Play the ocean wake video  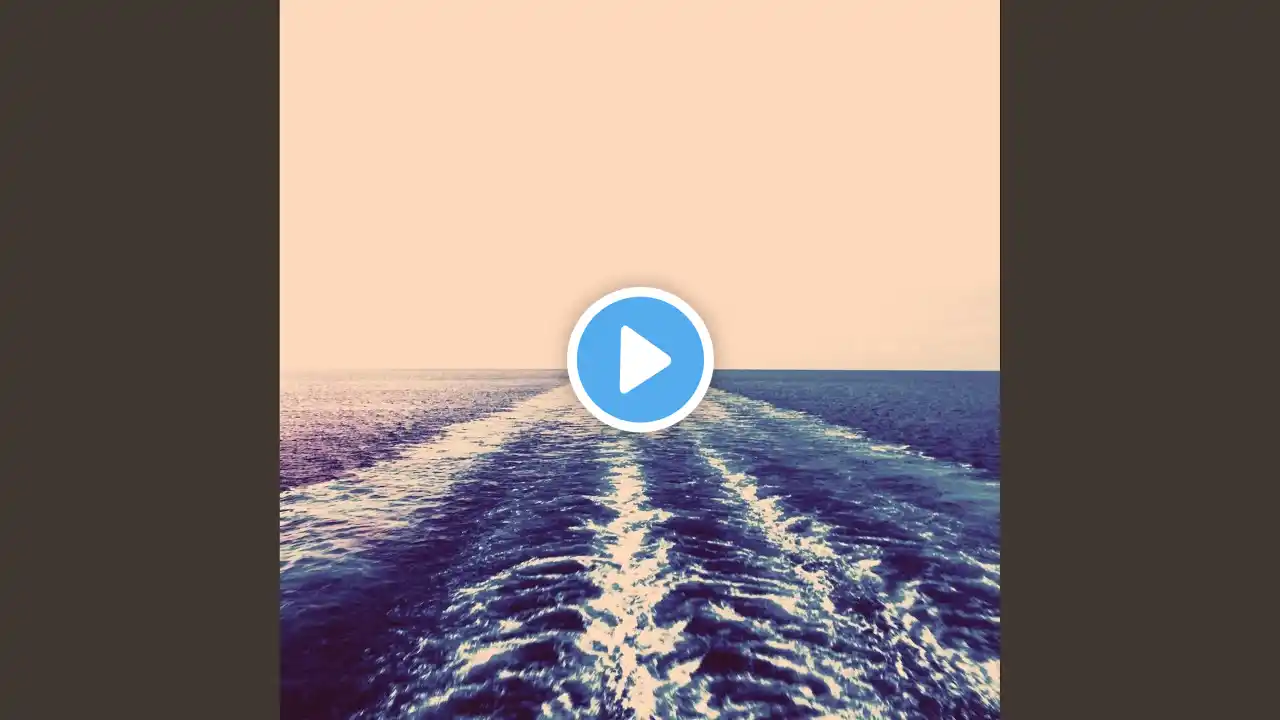click(640, 359)
